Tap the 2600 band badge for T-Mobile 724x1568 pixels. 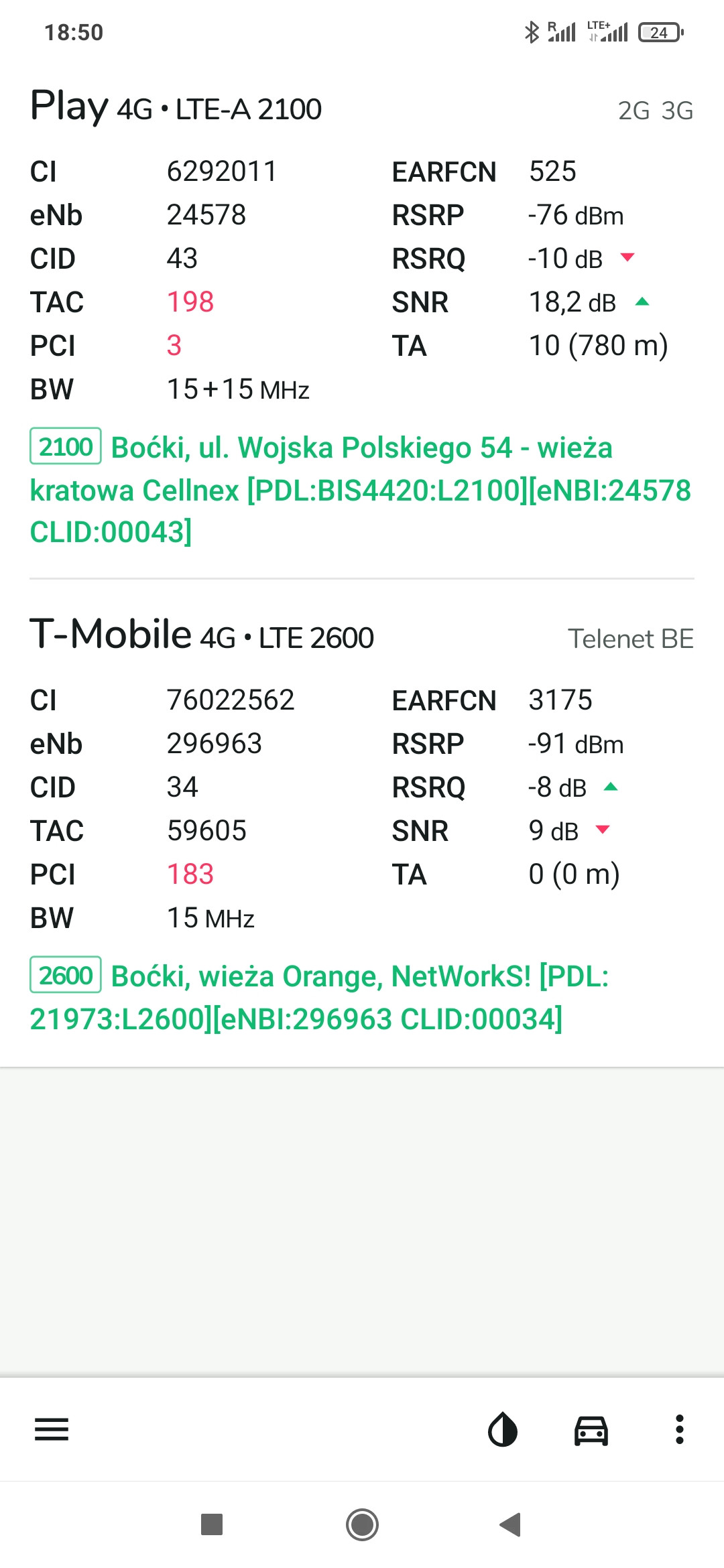tap(64, 976)
